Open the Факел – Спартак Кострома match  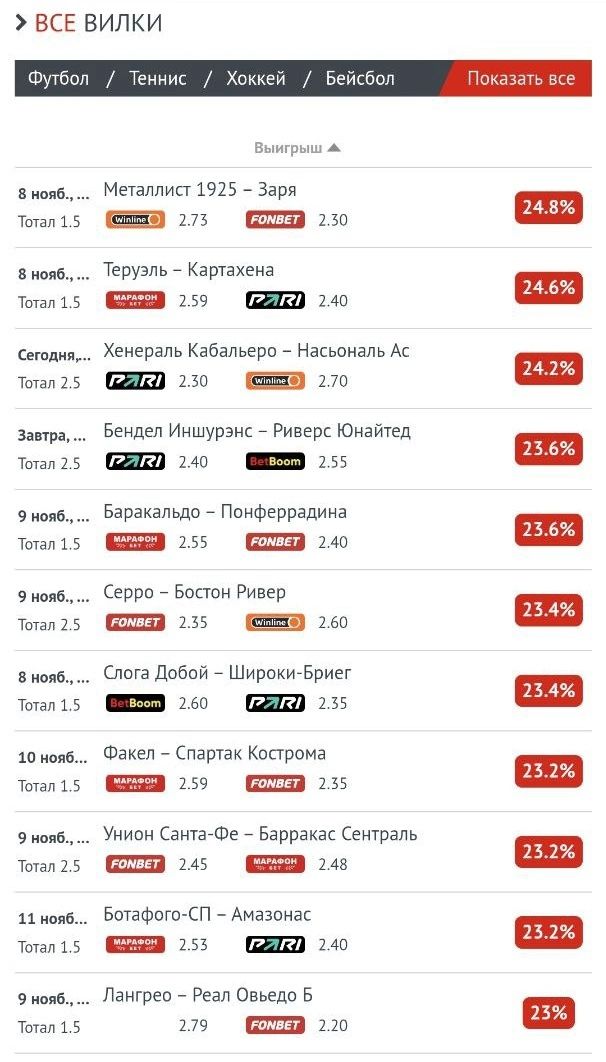(x=215, y=753)
